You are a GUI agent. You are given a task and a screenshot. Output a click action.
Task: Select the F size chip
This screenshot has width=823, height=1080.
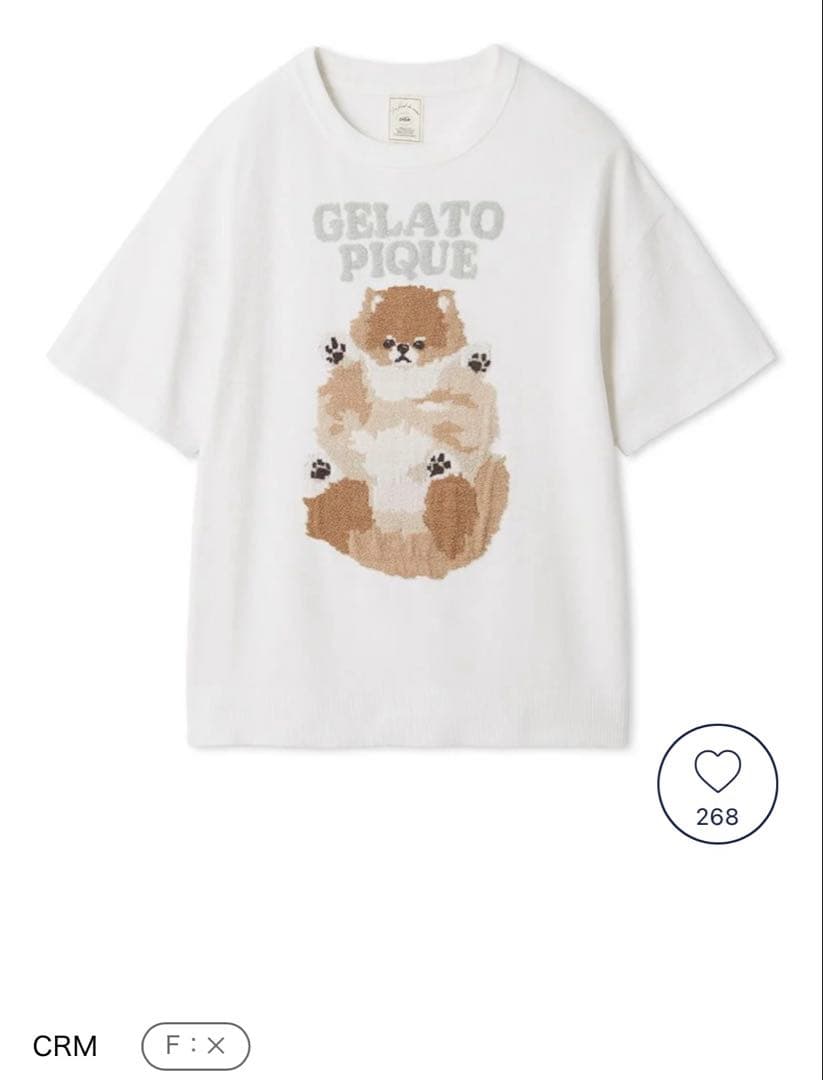(x=196, y=1046)
